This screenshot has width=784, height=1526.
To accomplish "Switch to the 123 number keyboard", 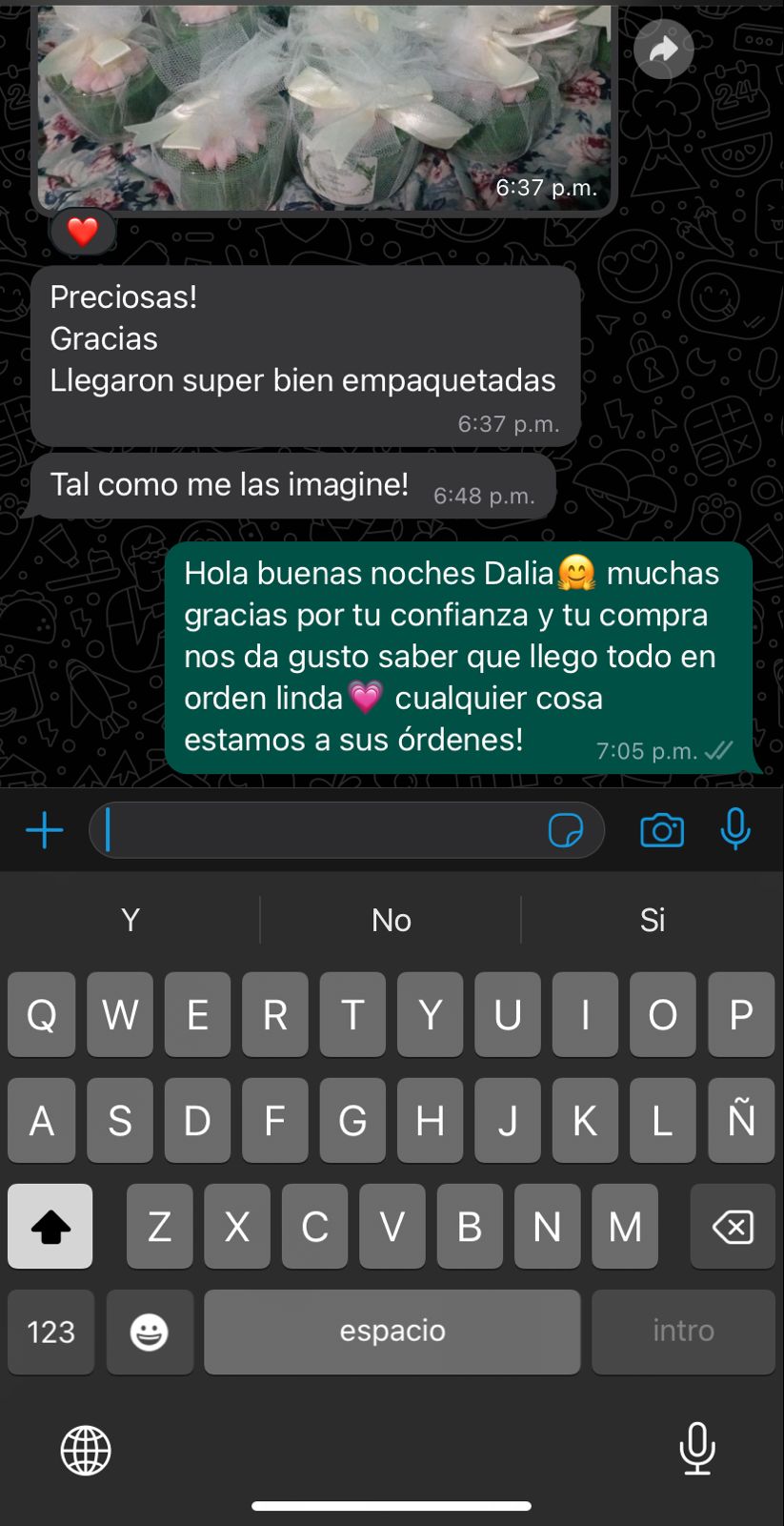I will point(50,1332).
